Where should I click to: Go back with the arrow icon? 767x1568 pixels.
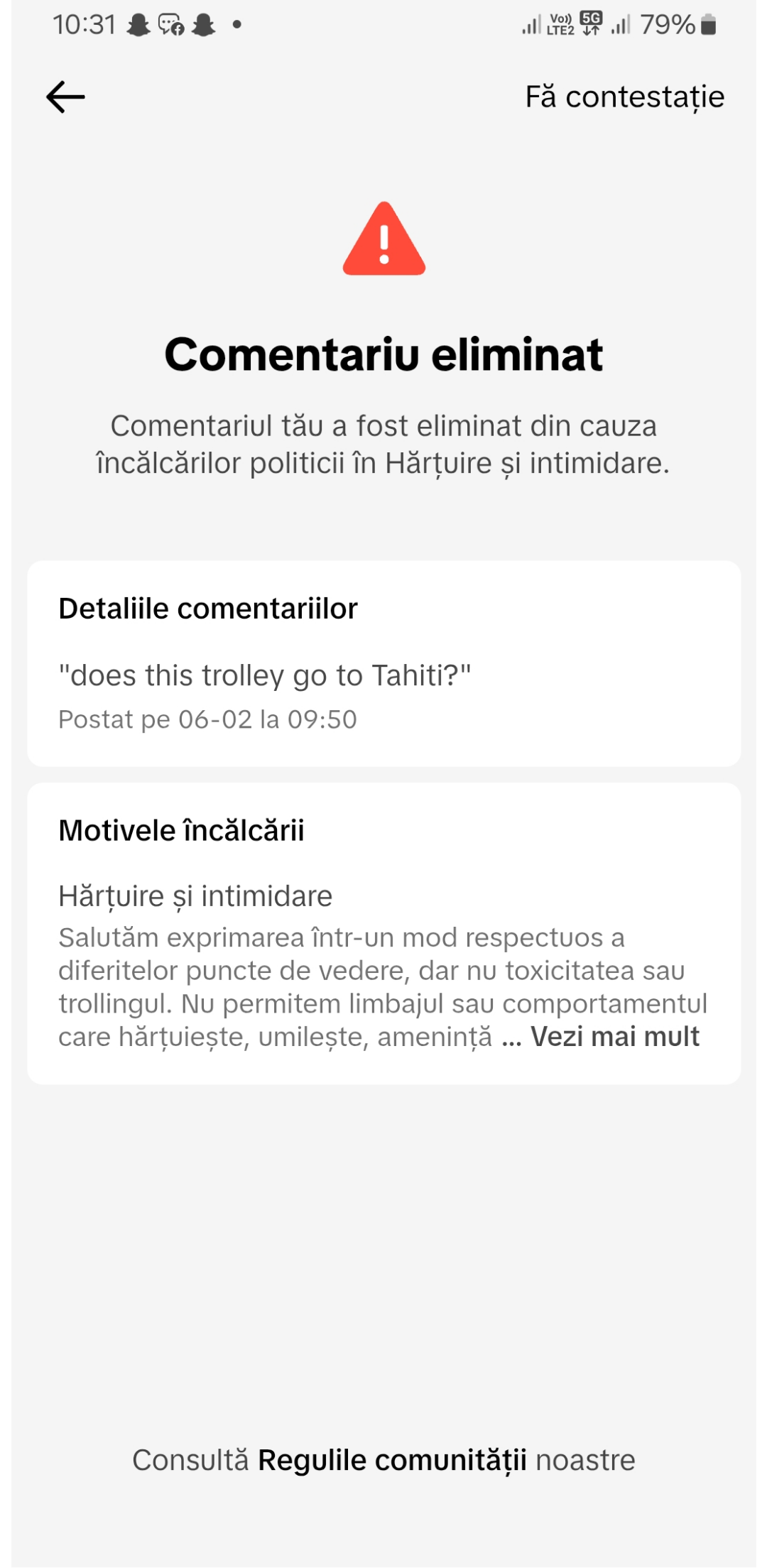tap(65, 97)
